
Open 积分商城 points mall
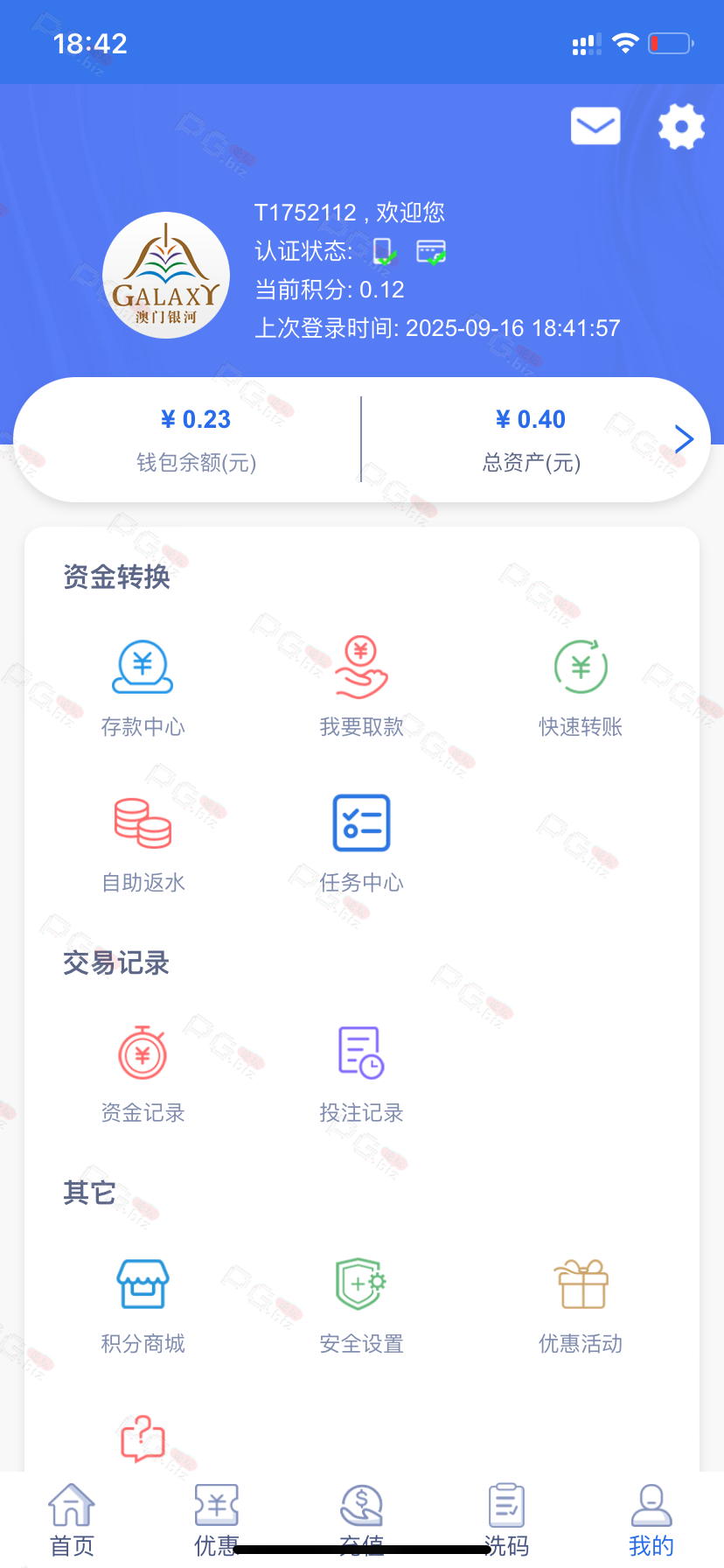click(x=143, y=1304)
